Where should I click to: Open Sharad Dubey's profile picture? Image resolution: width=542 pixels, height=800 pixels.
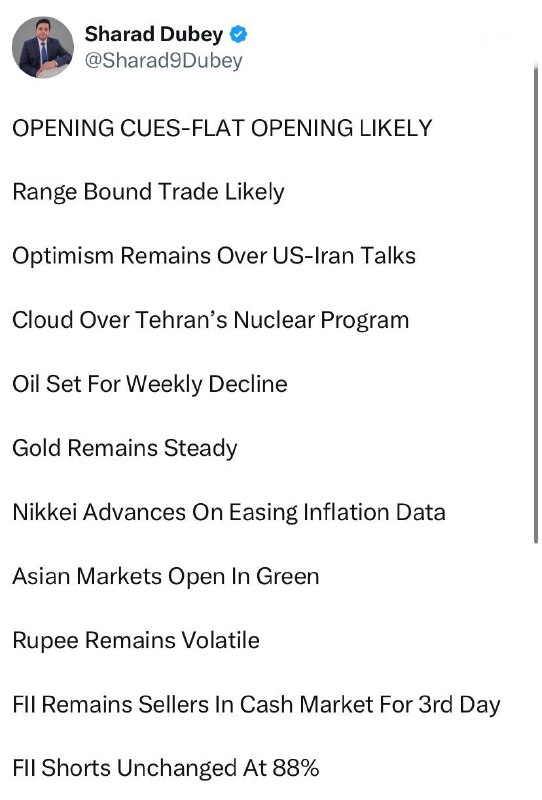43,47
